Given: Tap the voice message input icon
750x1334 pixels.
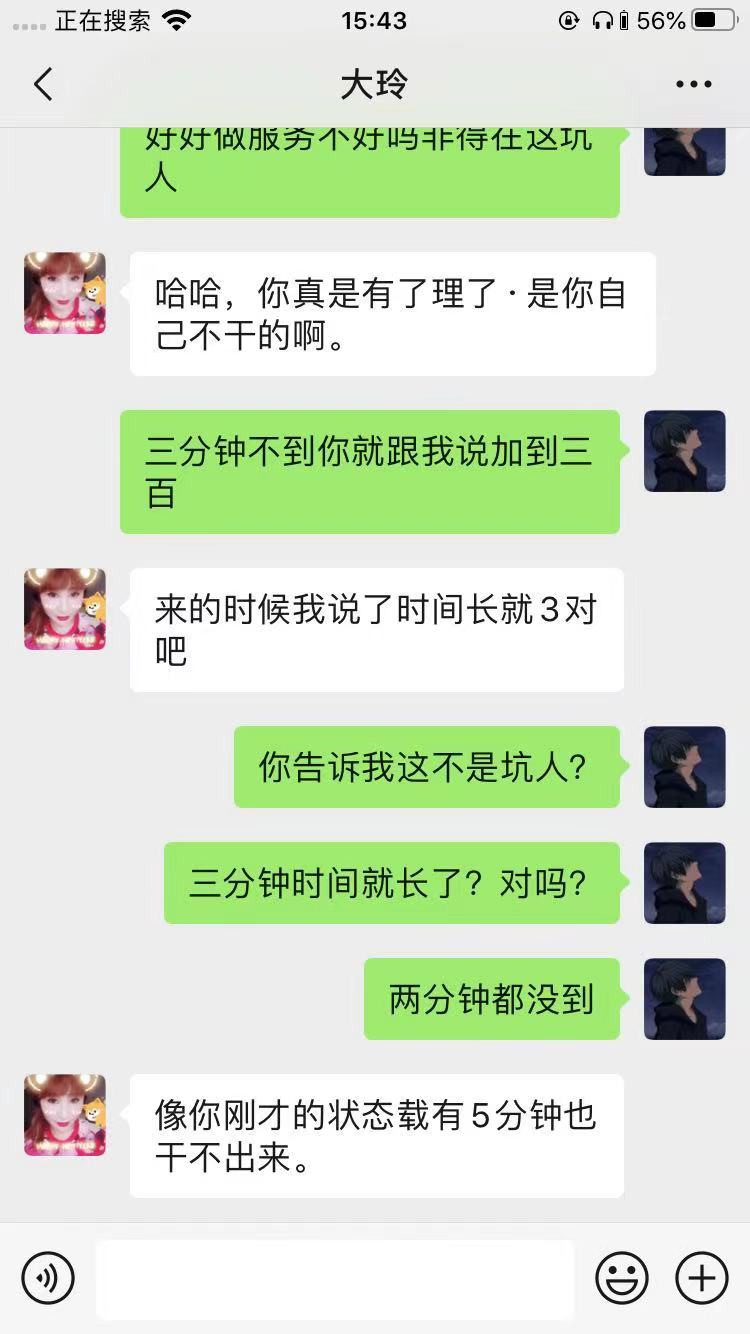Looking at the screenshot, I should click(48, 1278).
